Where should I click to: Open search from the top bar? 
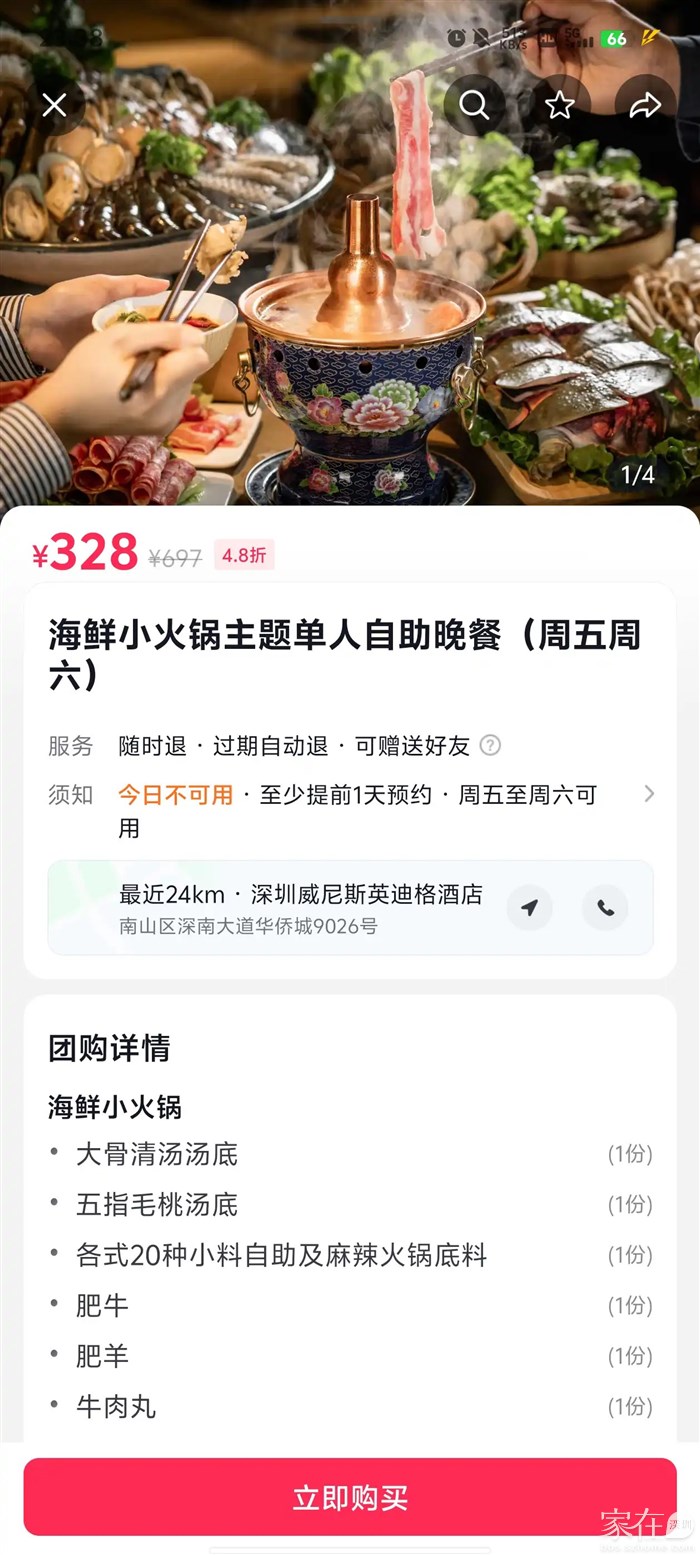[x=474, y=105]
